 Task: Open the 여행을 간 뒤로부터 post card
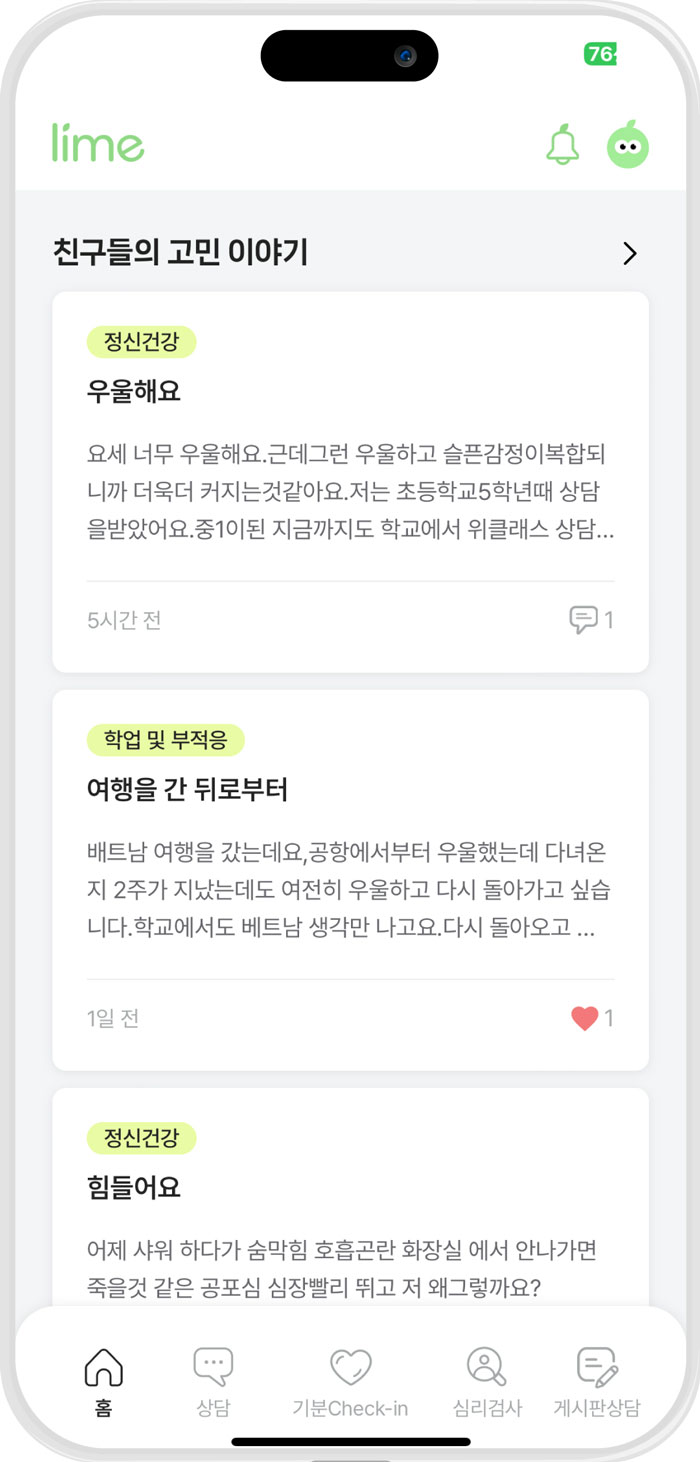coord(350,880)
